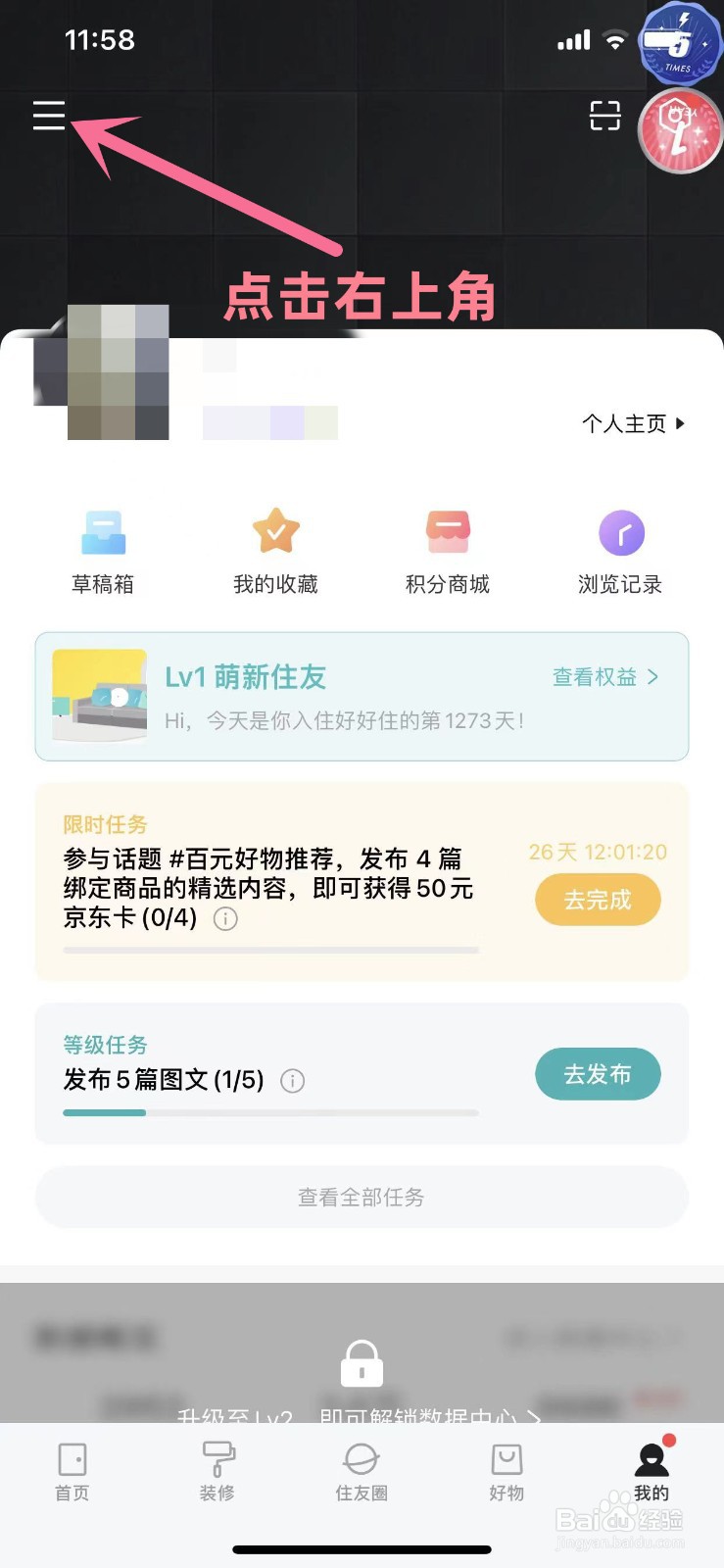Go to 个人主页 personal homepage

tap(633, 423)
